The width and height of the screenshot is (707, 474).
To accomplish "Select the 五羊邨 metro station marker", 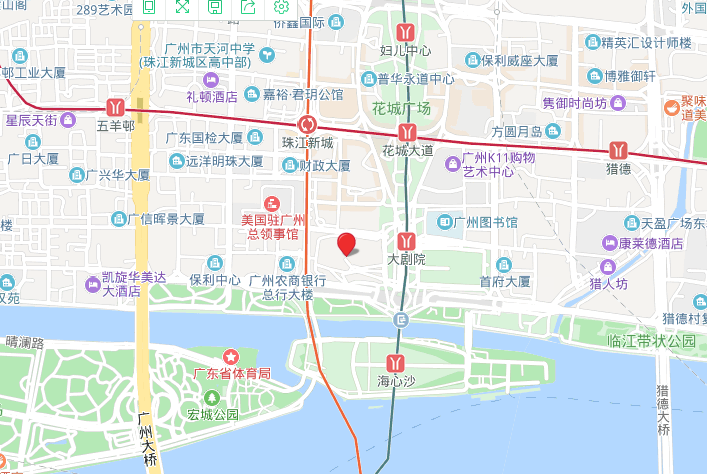I will click(117, 107).
